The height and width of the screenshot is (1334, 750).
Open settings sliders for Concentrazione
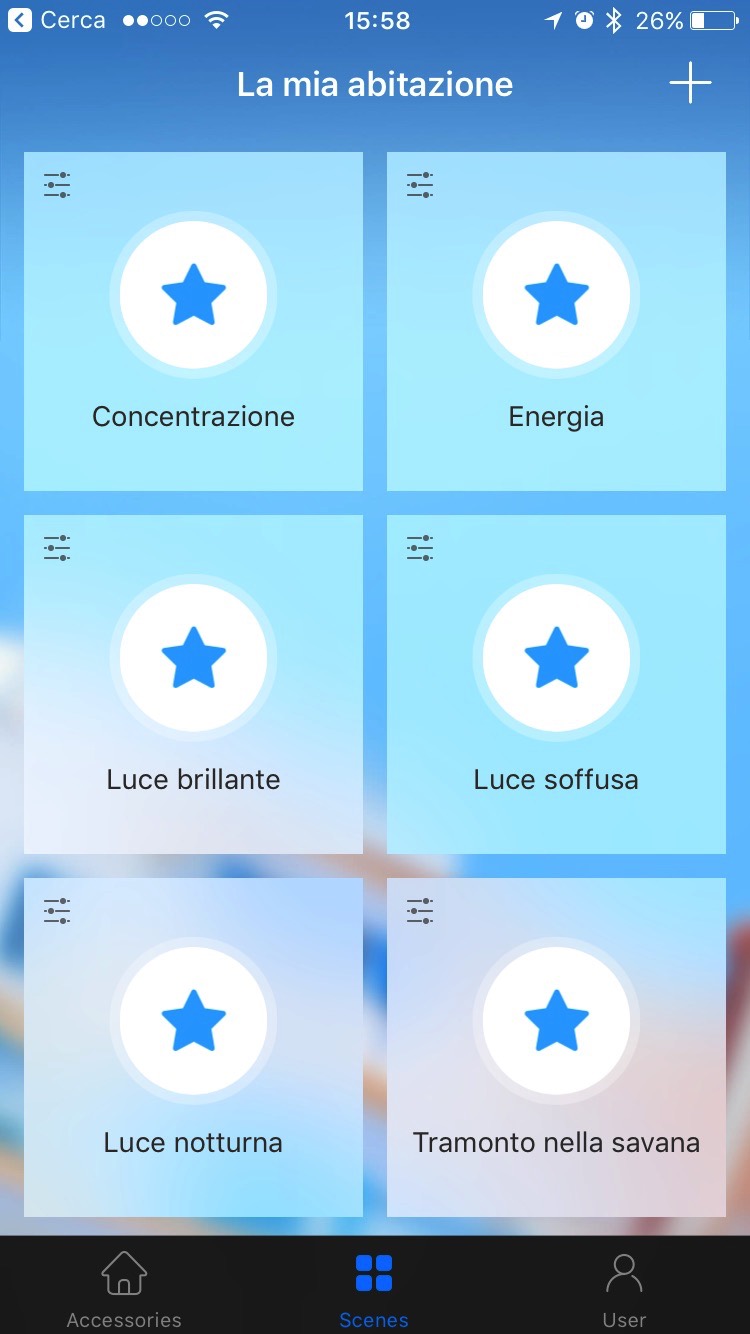pyautogui.click(x=57, y=185)
